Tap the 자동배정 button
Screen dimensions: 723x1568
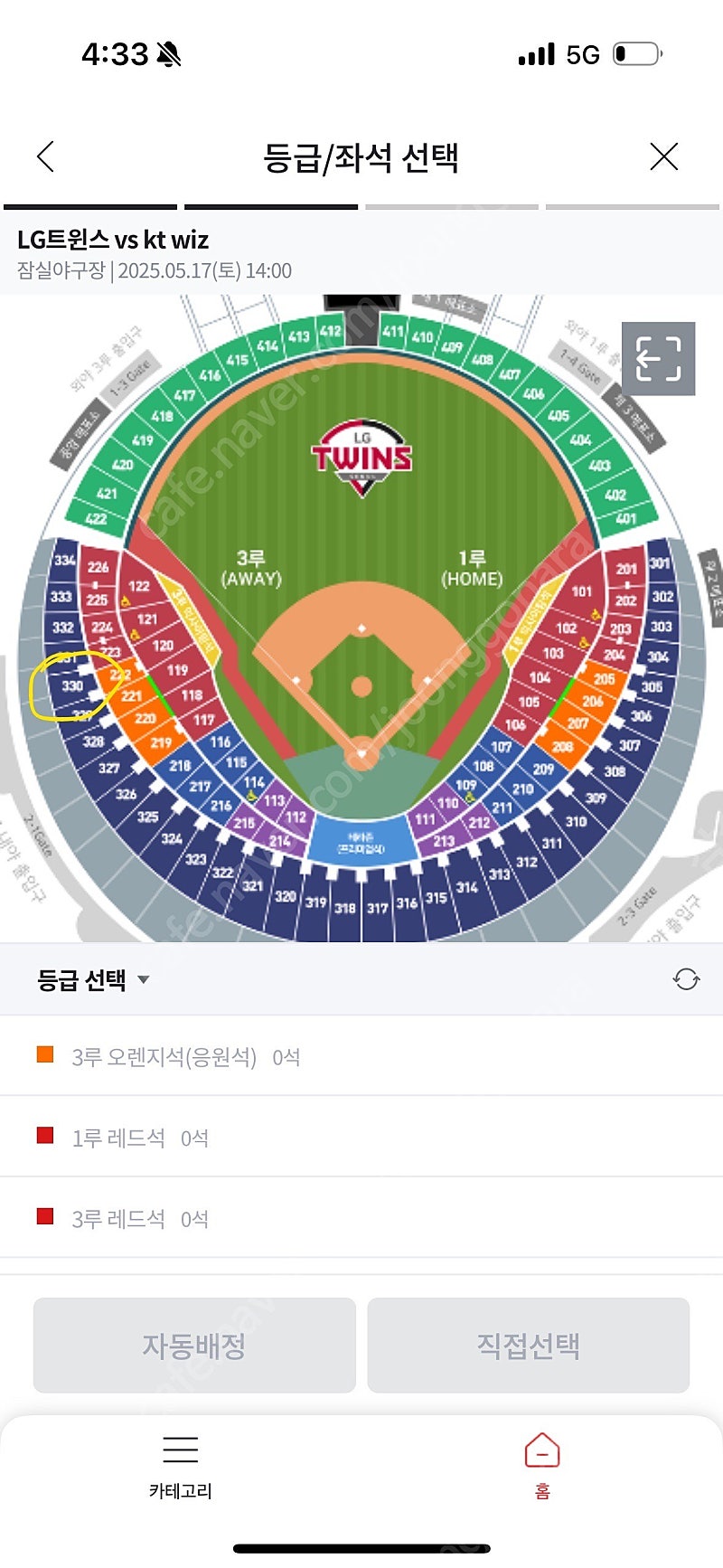[194, 1346]
